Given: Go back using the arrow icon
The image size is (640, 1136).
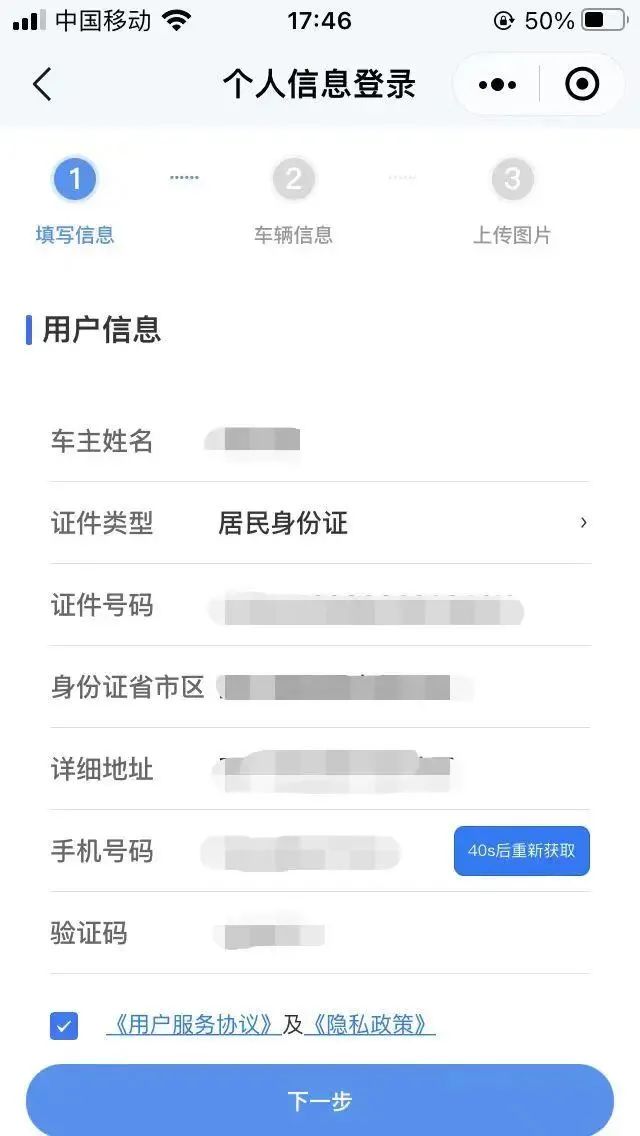Looking at the screenshot, I should pos(42,85).
